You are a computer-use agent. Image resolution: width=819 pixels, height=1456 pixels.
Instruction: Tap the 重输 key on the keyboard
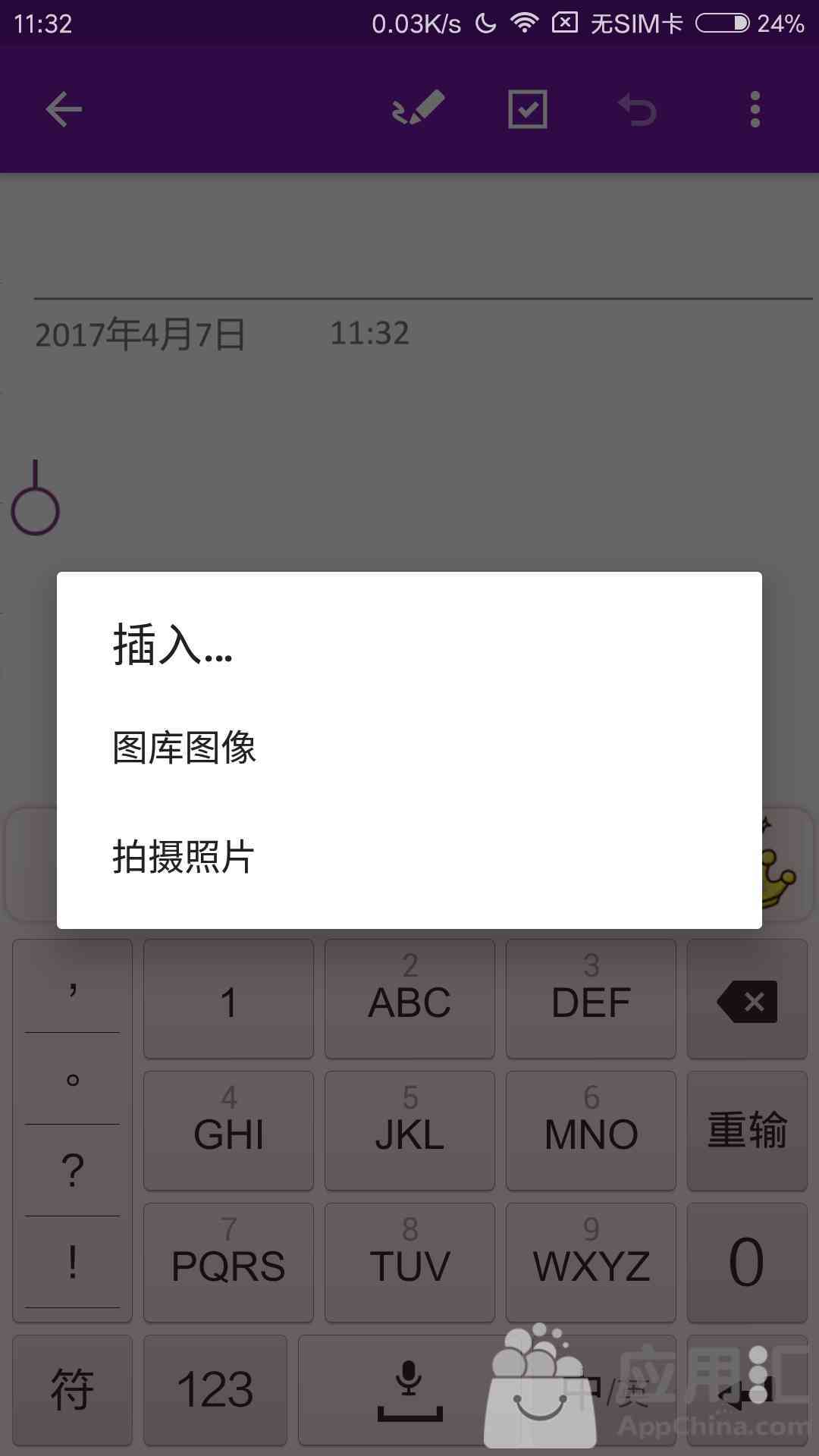pos(747,1131)
